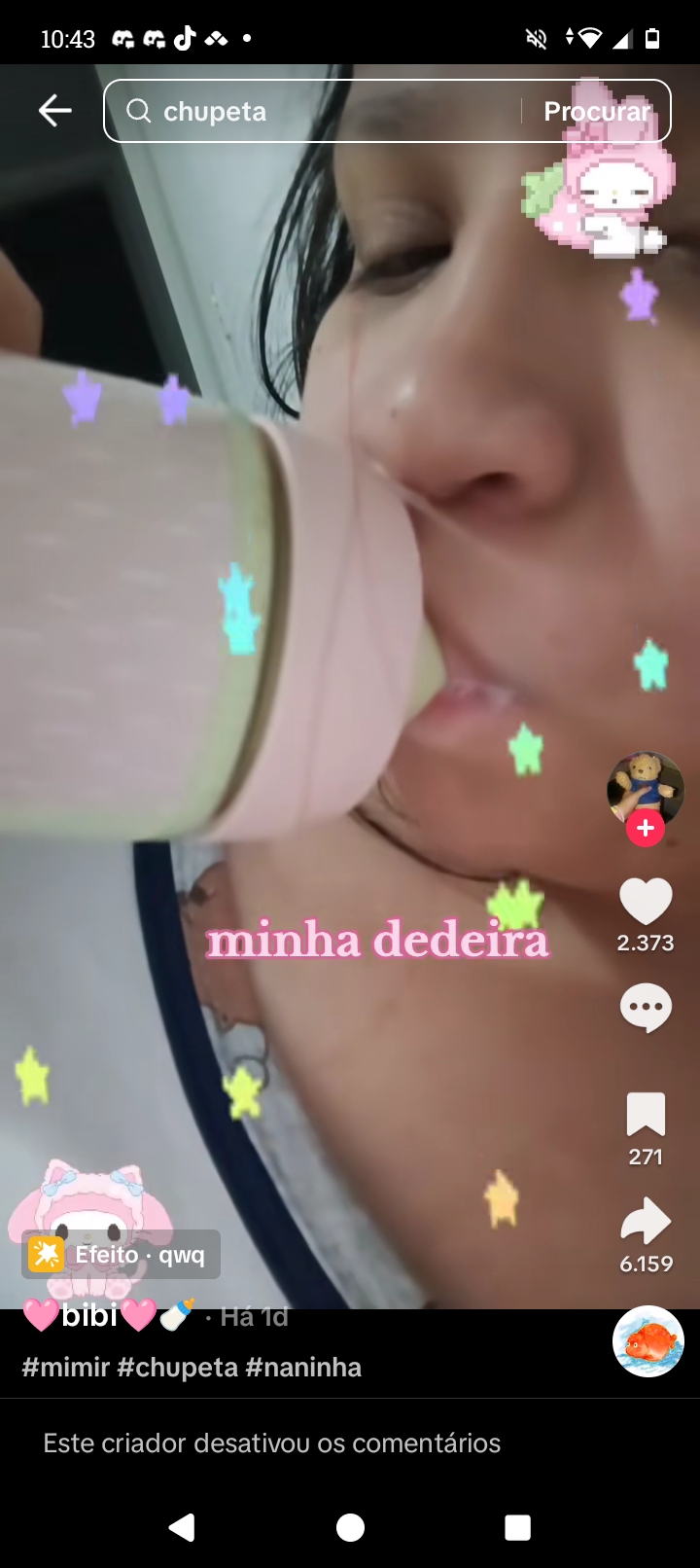Open the spinning sound disc
The height and width of the screenshot is (1568, 700).
click(648, 1341)
